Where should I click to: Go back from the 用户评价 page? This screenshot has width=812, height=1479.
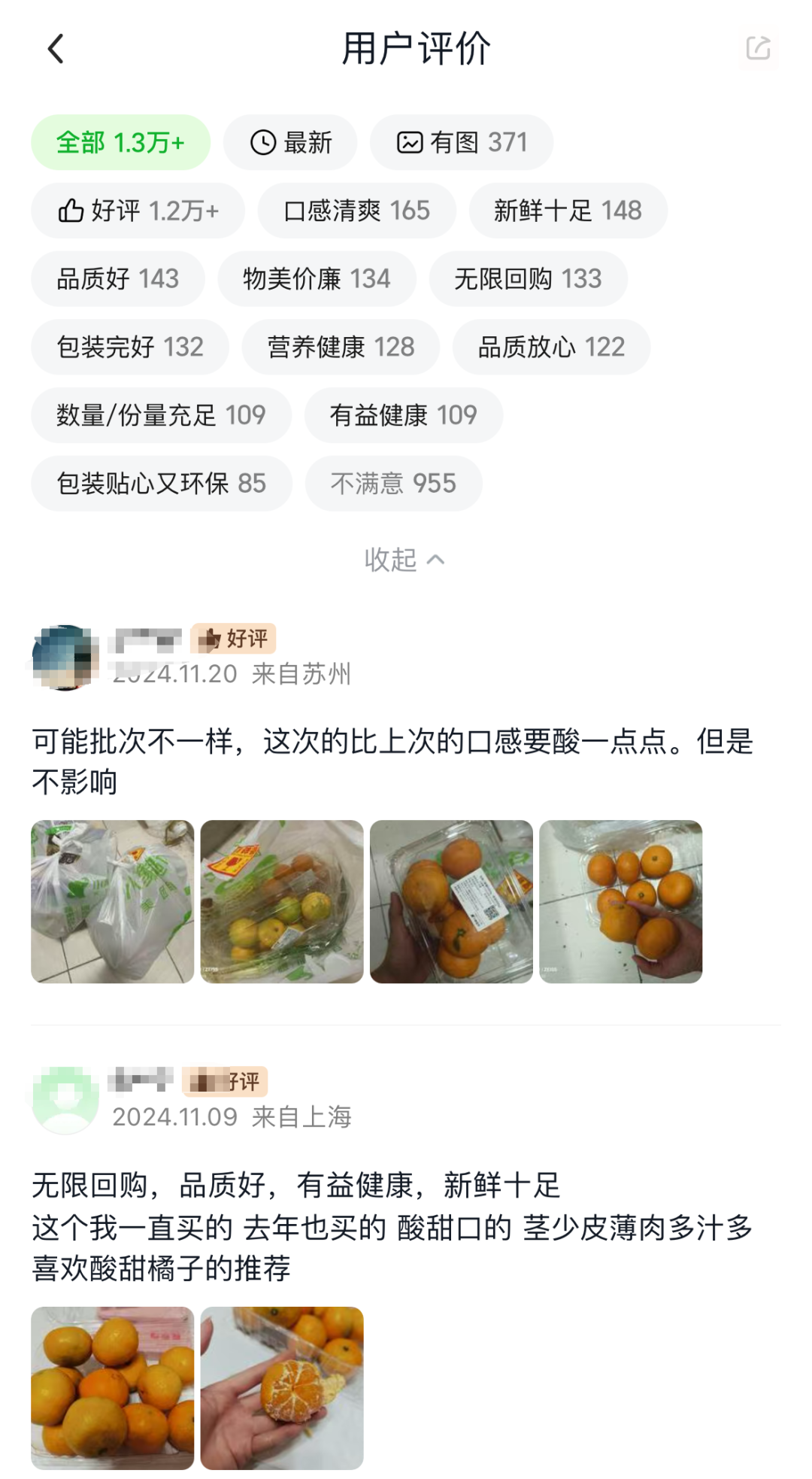pos(56,49)
